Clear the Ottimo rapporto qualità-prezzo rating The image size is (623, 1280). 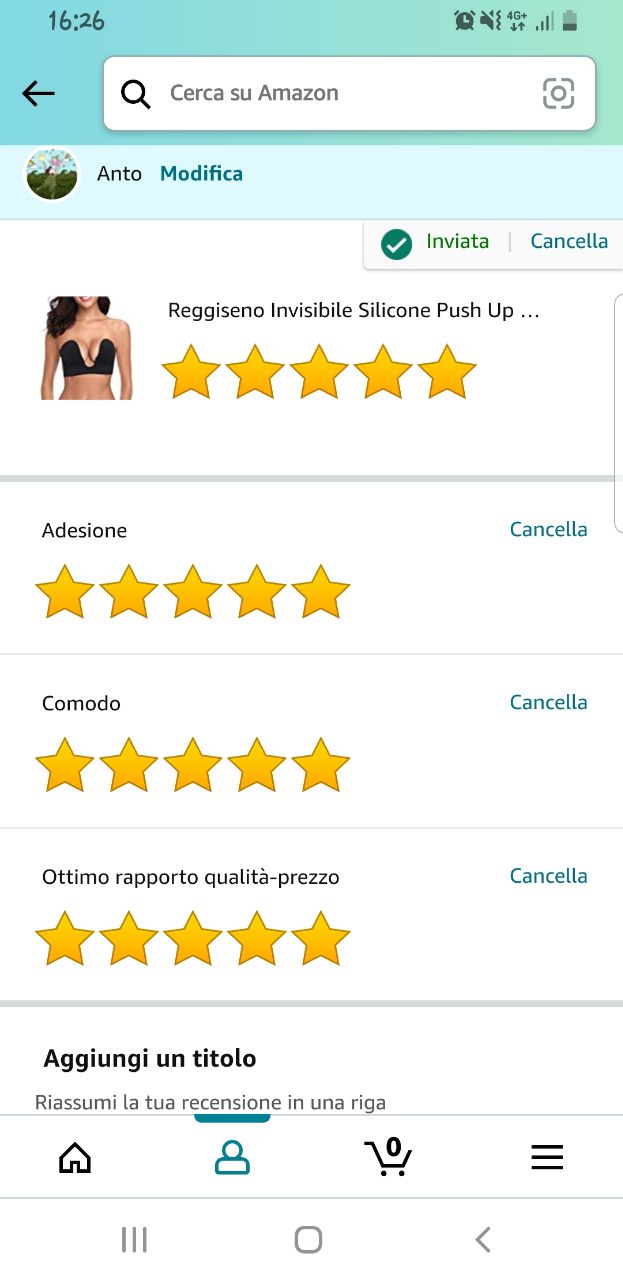point(548,876)
